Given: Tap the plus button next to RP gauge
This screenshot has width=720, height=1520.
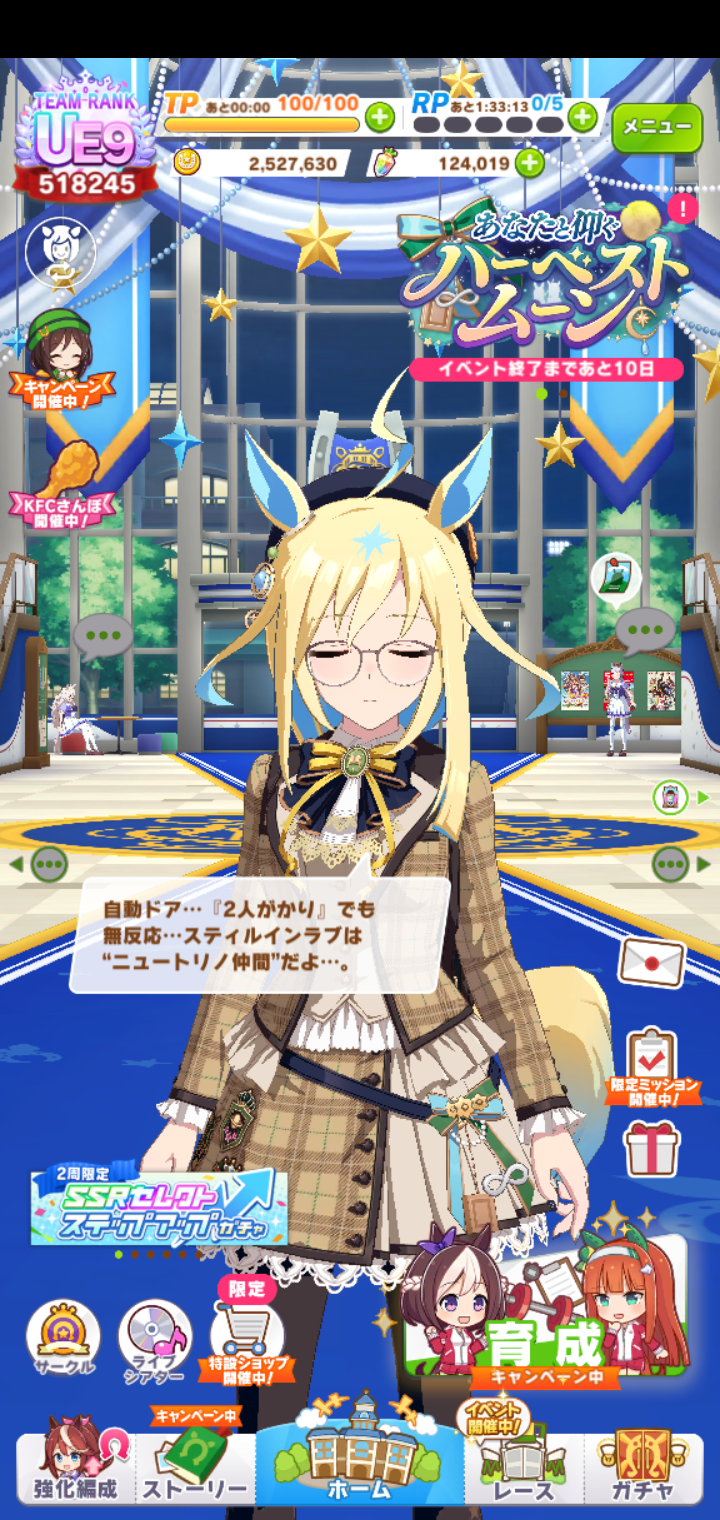Looking at the screenshot, I should (x=582, y=118).
